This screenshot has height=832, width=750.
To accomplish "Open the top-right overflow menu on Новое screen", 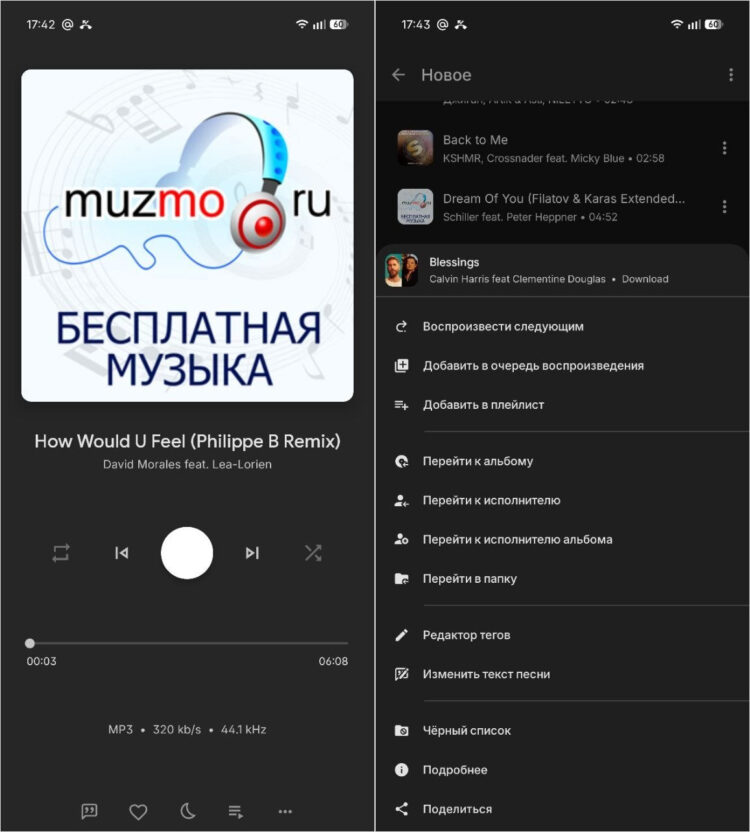I will click(729, 75).
